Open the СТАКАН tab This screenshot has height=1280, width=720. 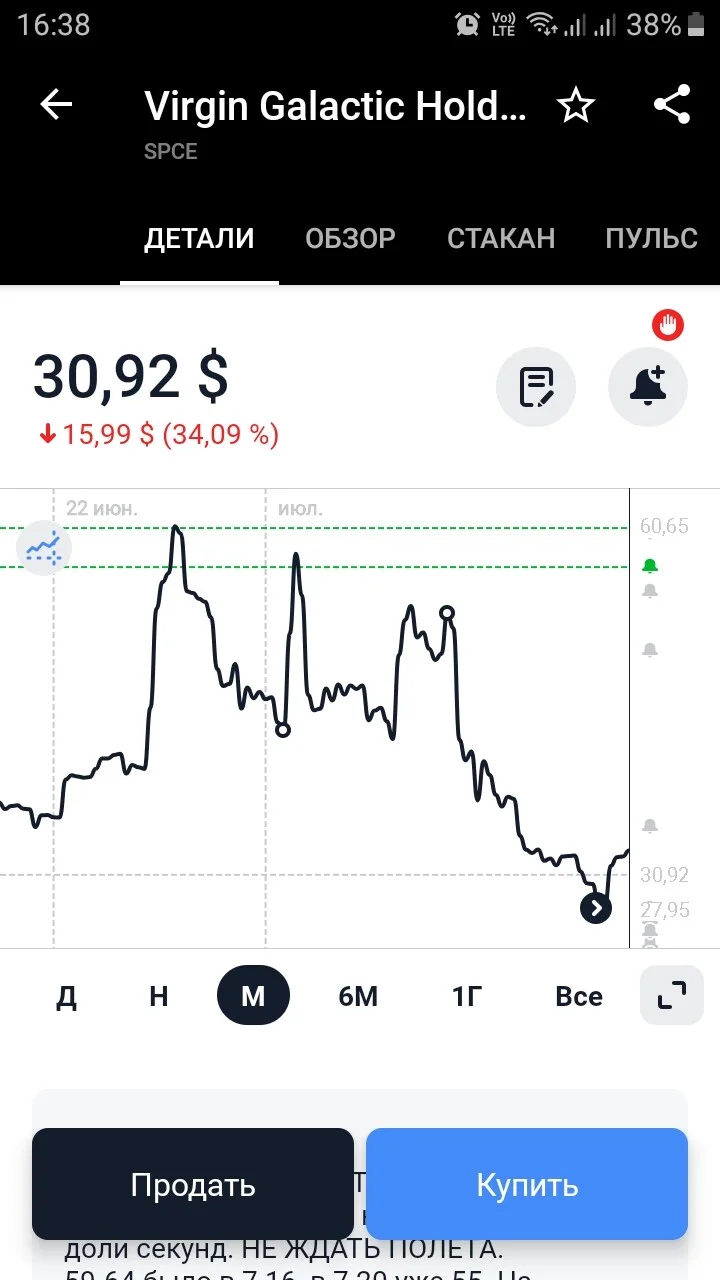pos(501,238)
